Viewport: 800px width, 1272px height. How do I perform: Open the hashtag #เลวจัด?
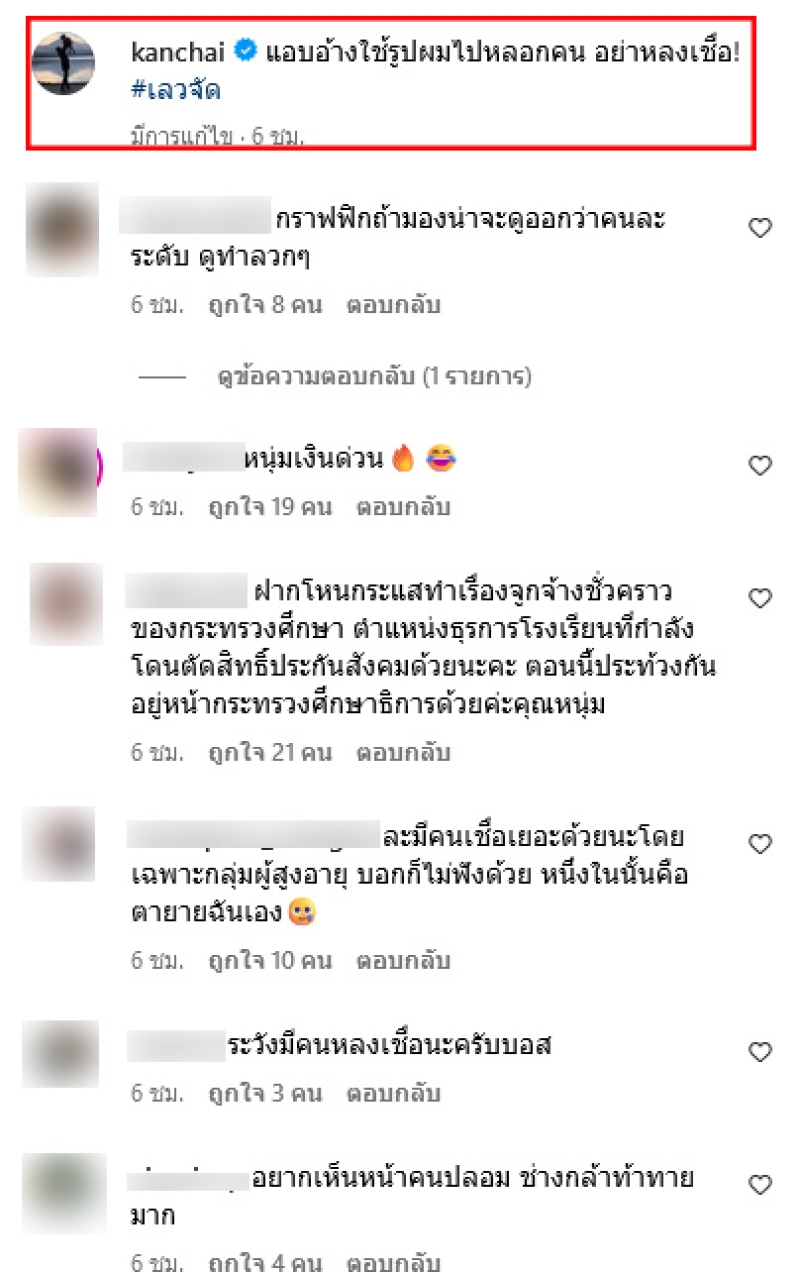pos(176,90)
